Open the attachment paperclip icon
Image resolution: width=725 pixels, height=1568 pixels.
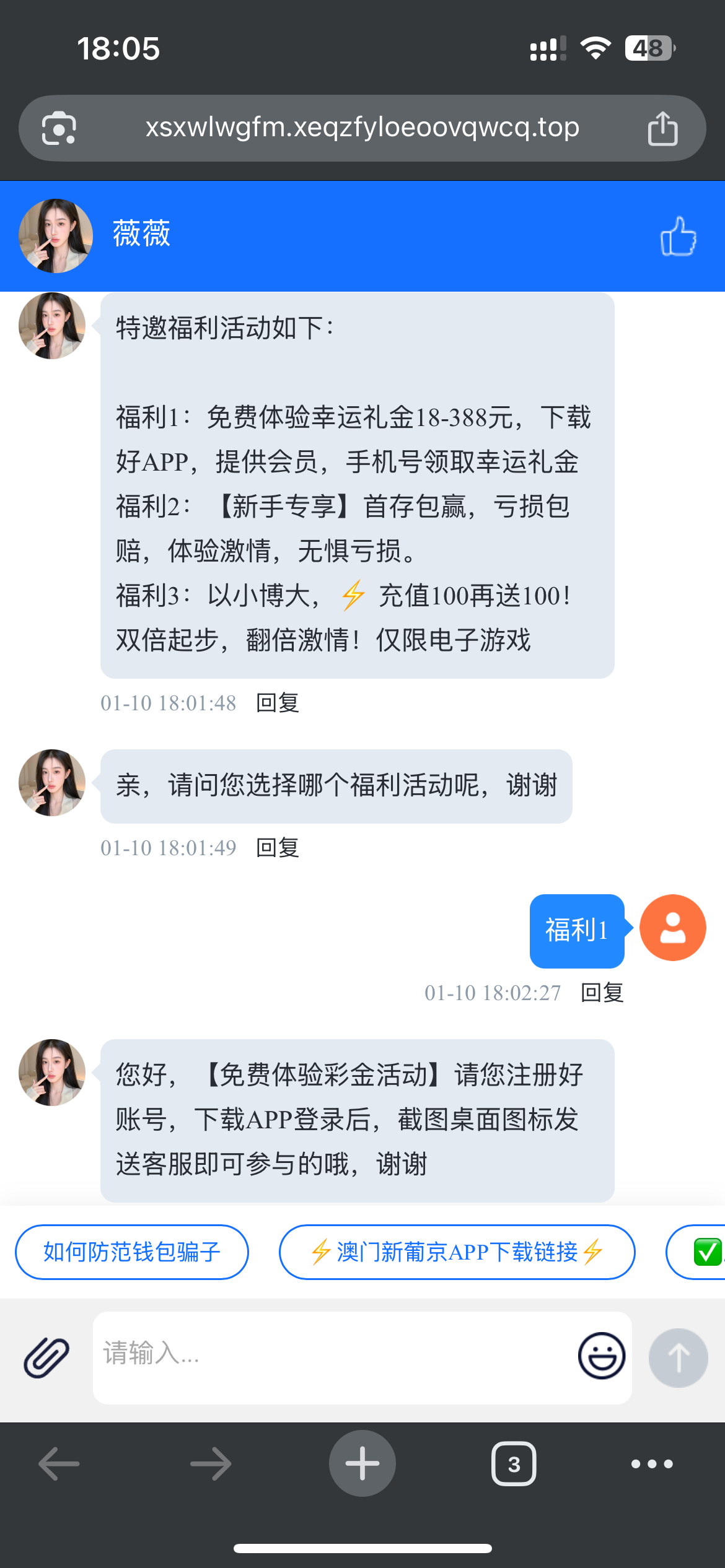click(x=46, y=1357)
